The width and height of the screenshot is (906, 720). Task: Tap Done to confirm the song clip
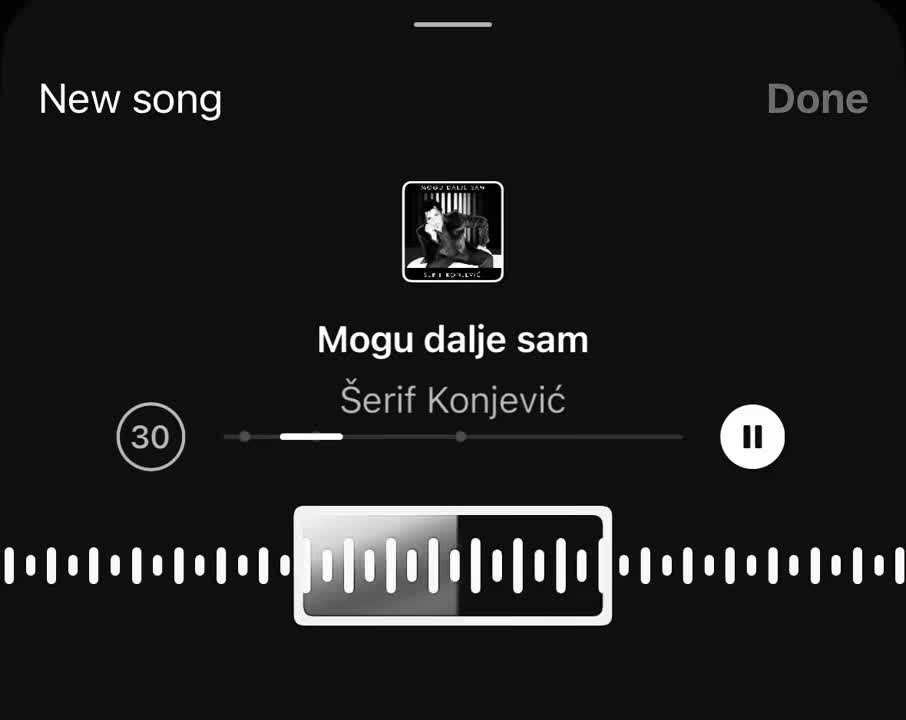[817, 99]
